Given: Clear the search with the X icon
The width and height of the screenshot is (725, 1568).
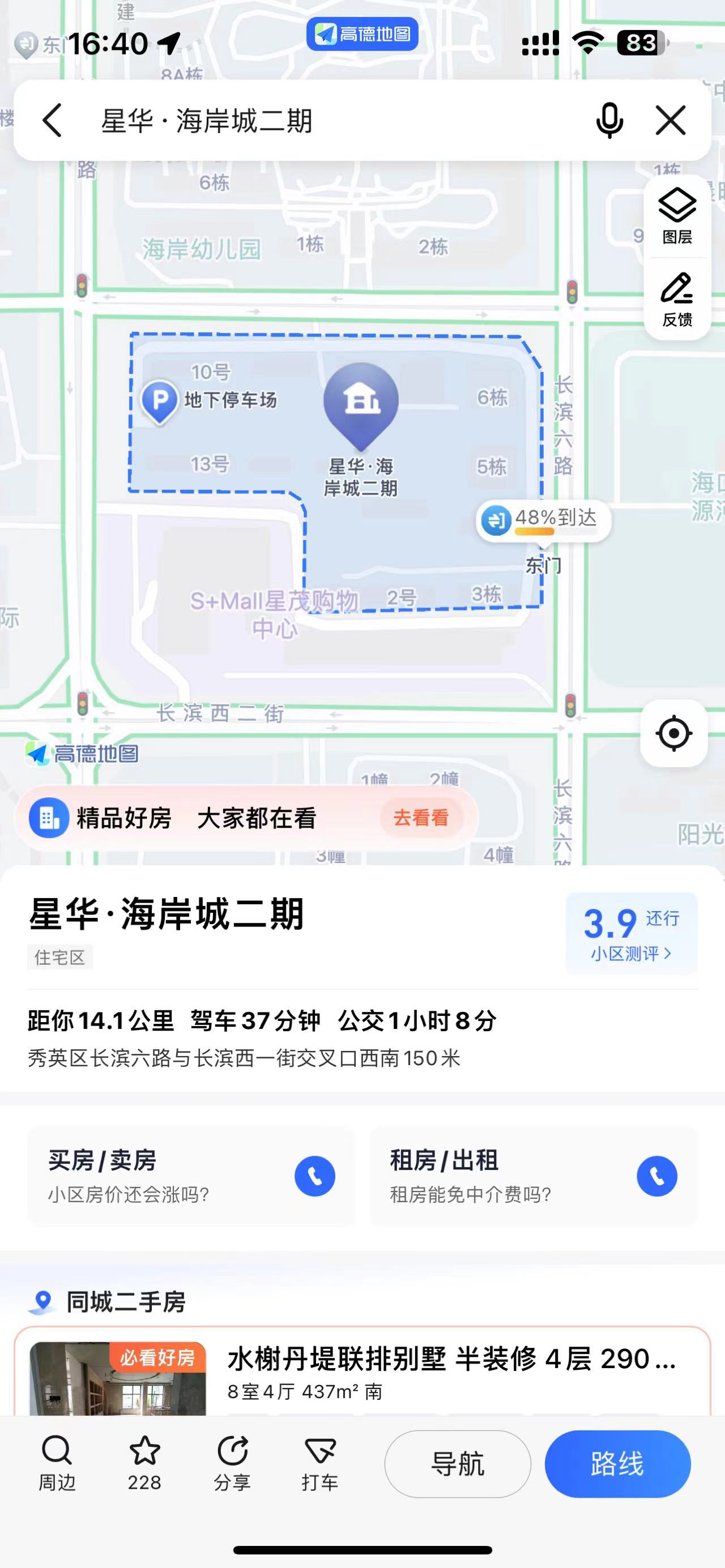Looking at the screenshot, I should pyautogui.click(x=671, y=120).
